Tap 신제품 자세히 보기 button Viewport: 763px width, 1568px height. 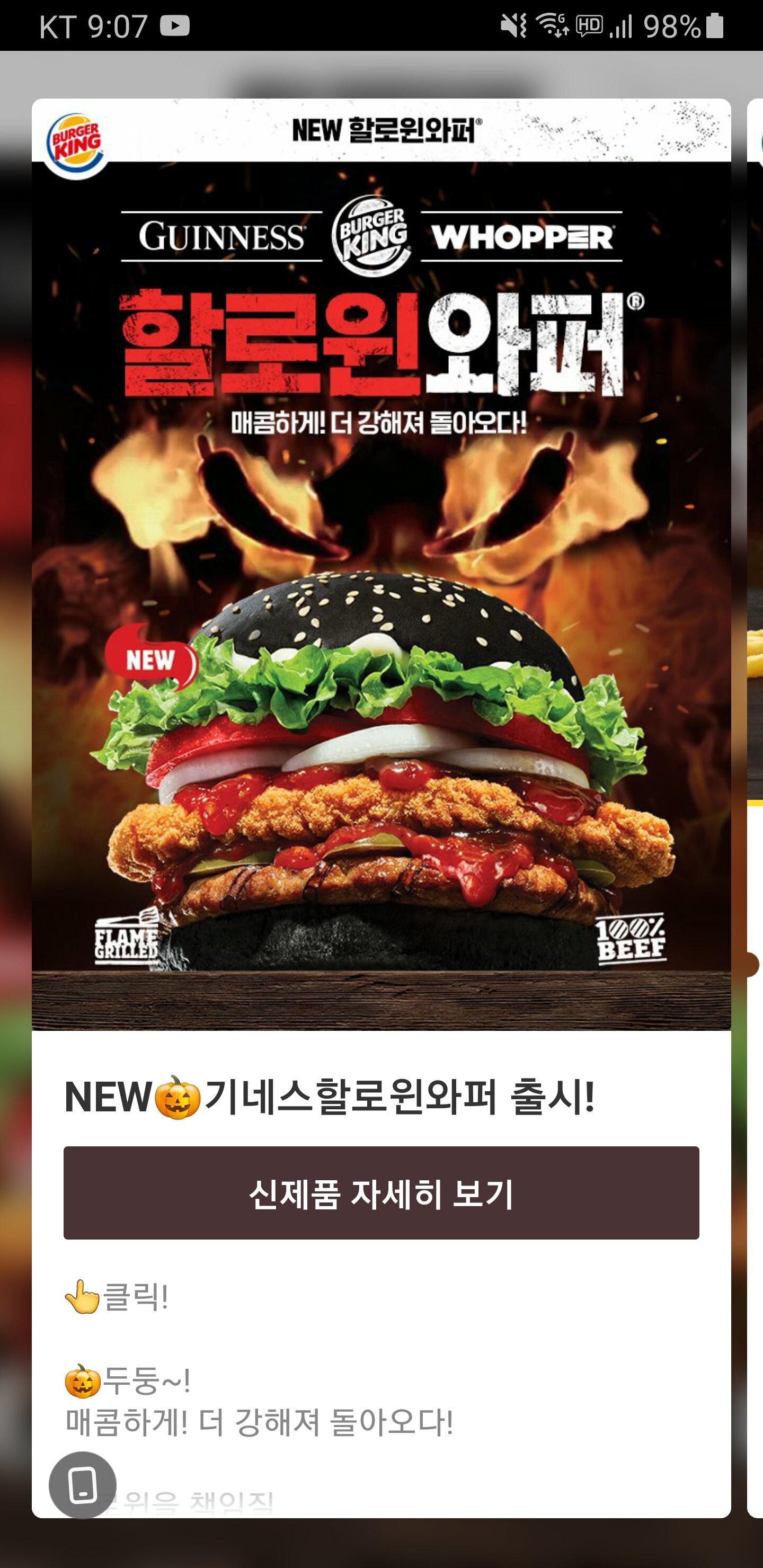click(381, 1192)
